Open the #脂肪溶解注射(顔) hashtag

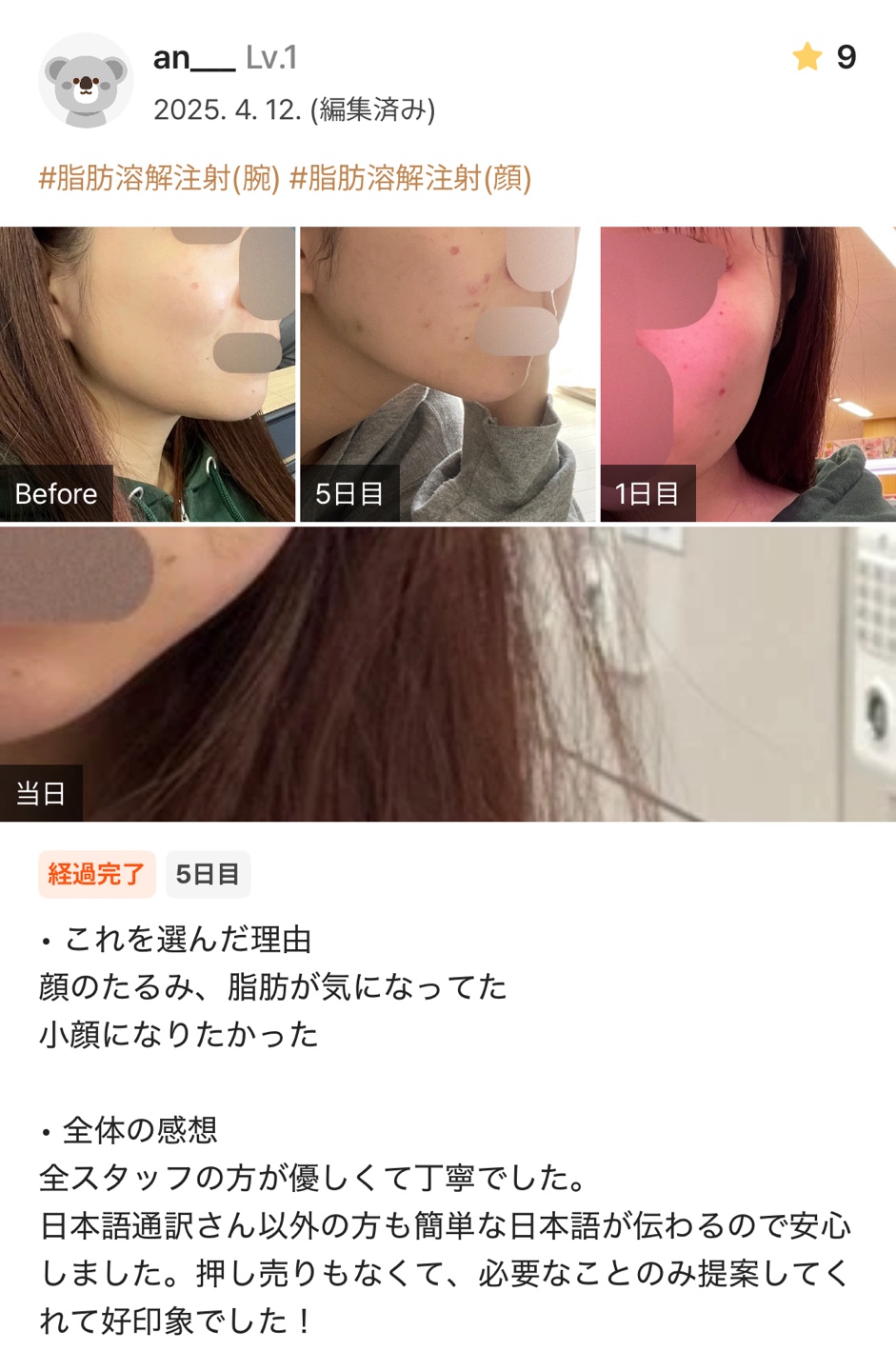[x=410, y=178]
